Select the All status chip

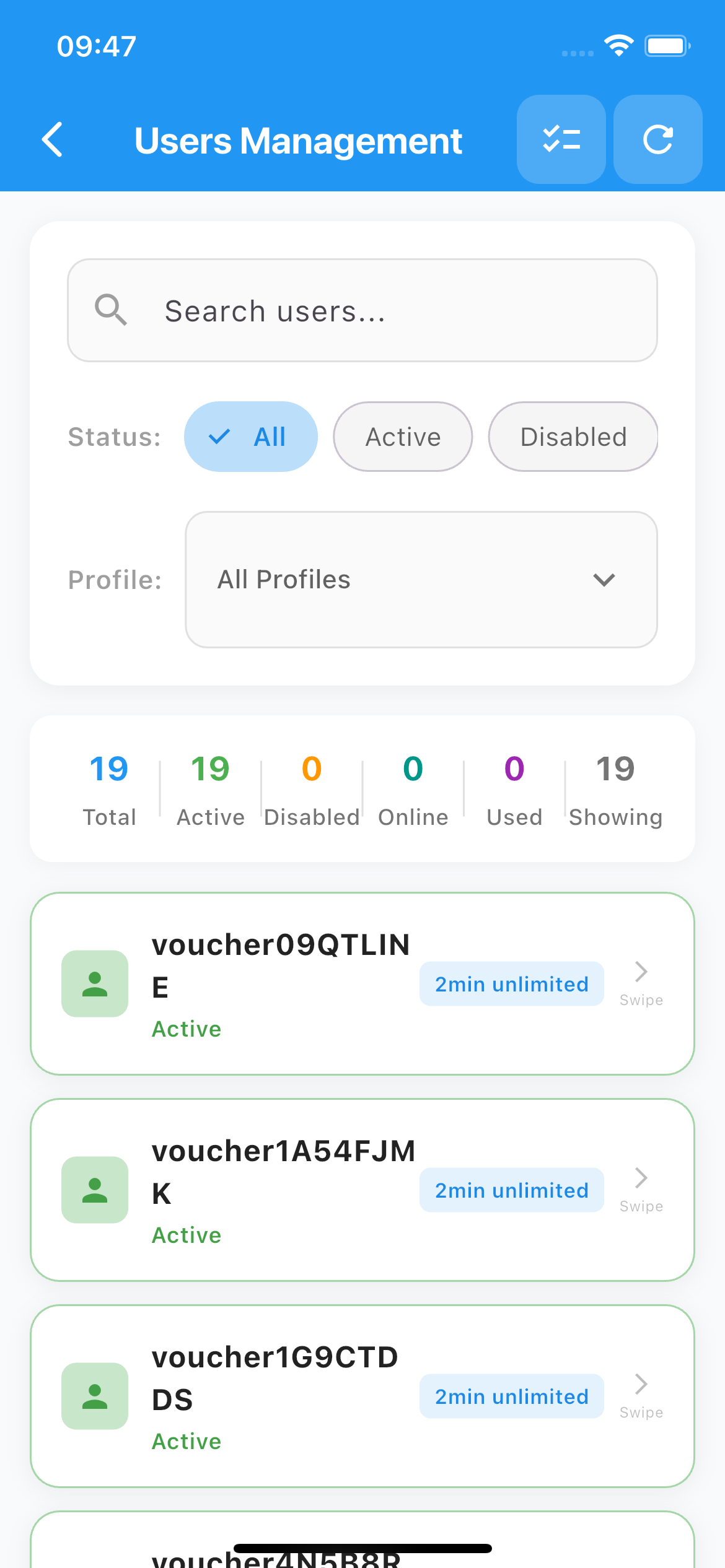[x=250, y=437]
